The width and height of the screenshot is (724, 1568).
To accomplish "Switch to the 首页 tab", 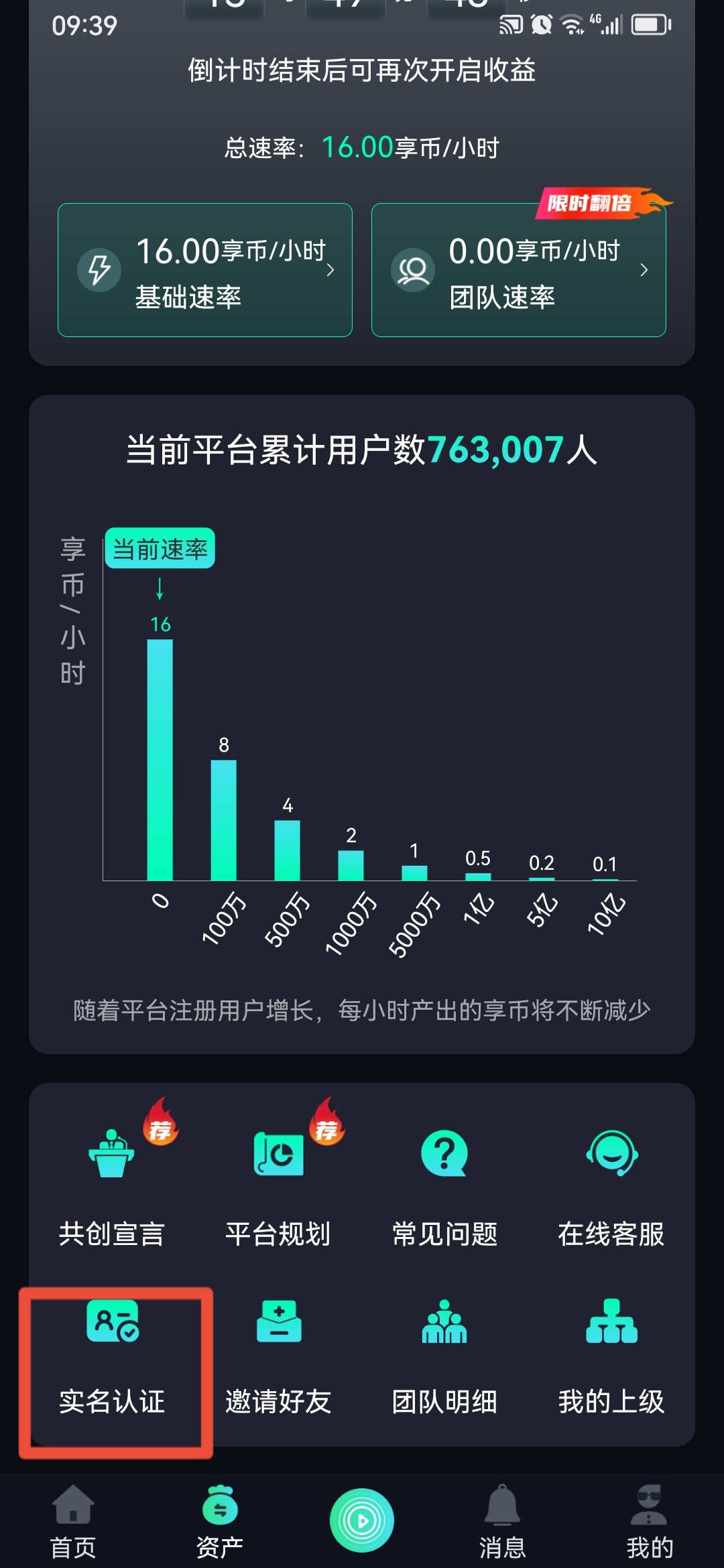I will pyautogui.click(x=73, y=1522).
